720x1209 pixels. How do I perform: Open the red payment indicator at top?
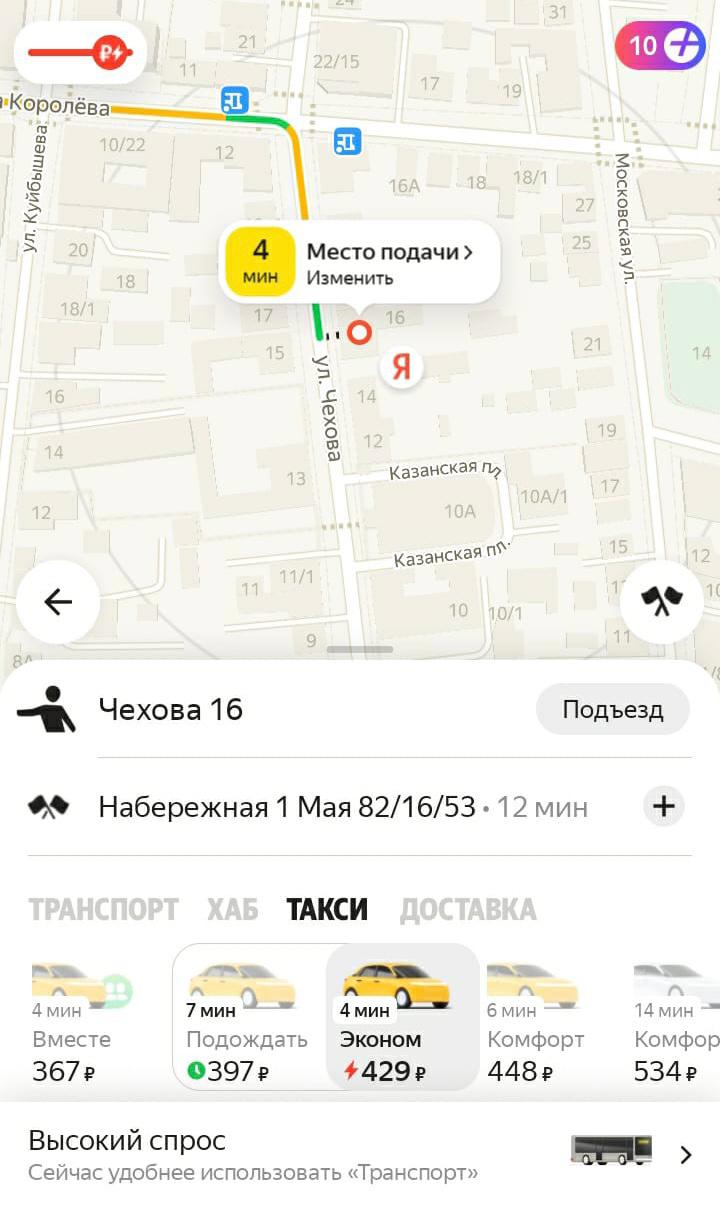[x=80, y=51]
